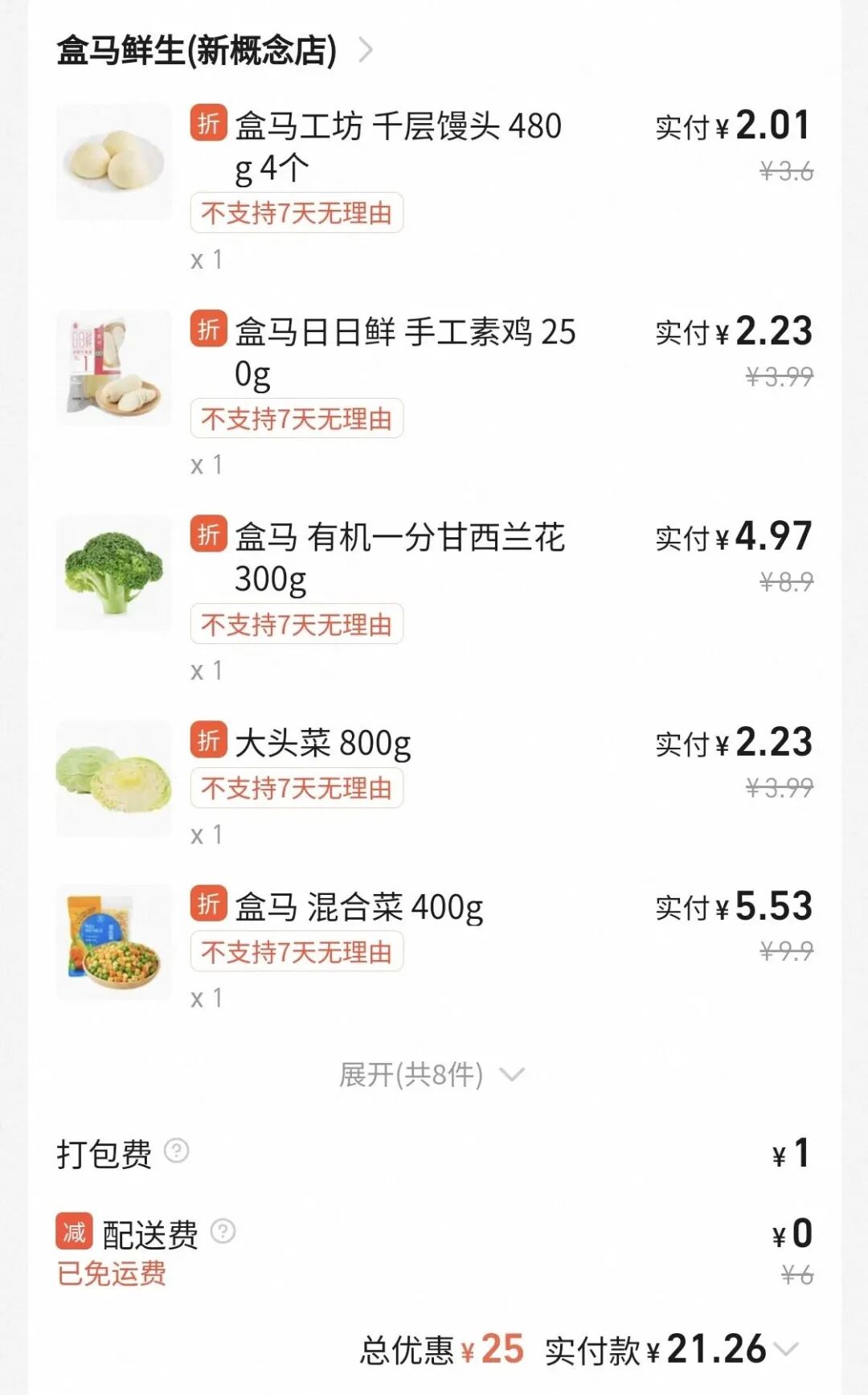Open 大头菜 800g item
The image size is (868, 1395).
click(x=322, y=743)
